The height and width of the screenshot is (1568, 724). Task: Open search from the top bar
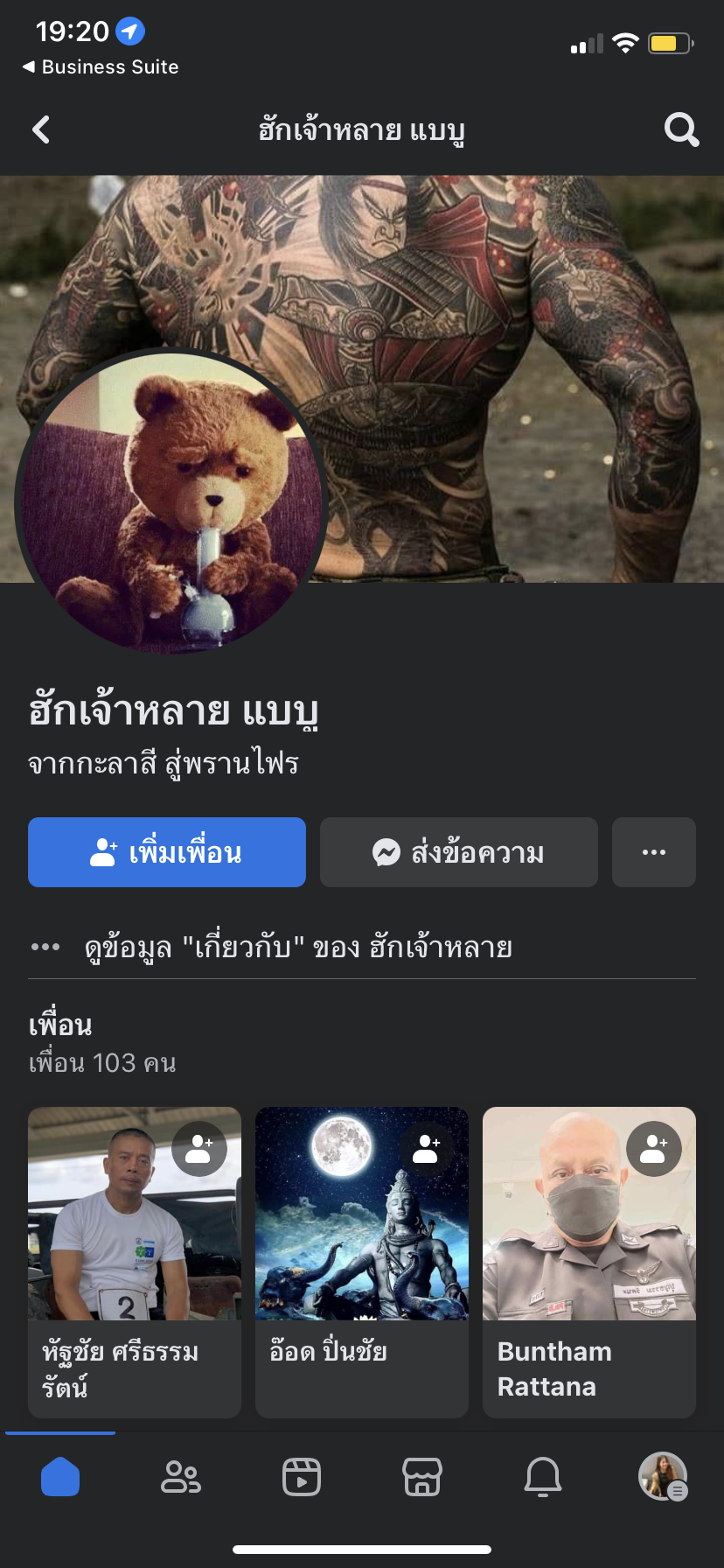pos(681,130)
